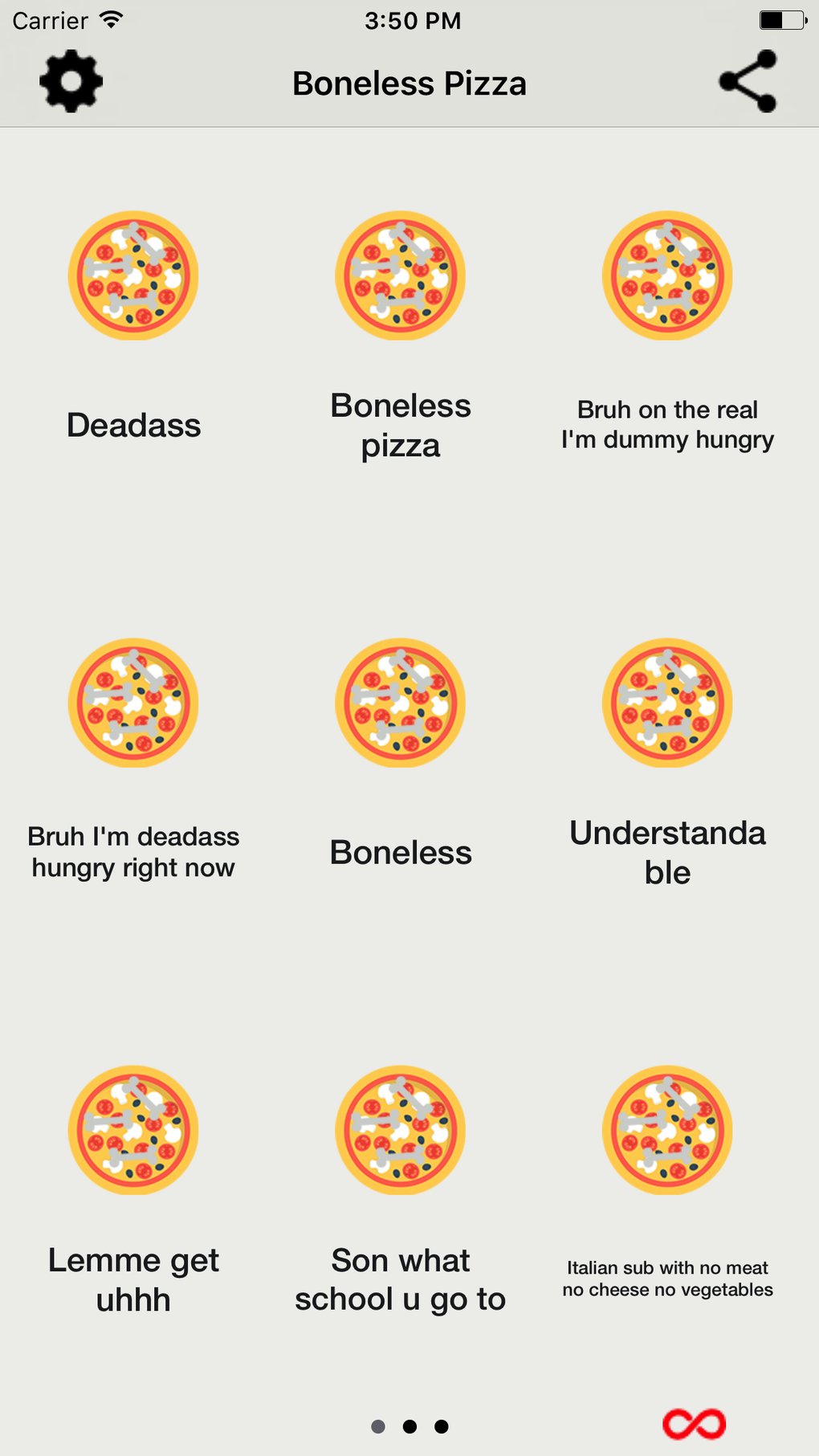The image size is (819, 1456).
Task: Tap the Boneless pizza icon in the center
Action: (x=400, y=703)
